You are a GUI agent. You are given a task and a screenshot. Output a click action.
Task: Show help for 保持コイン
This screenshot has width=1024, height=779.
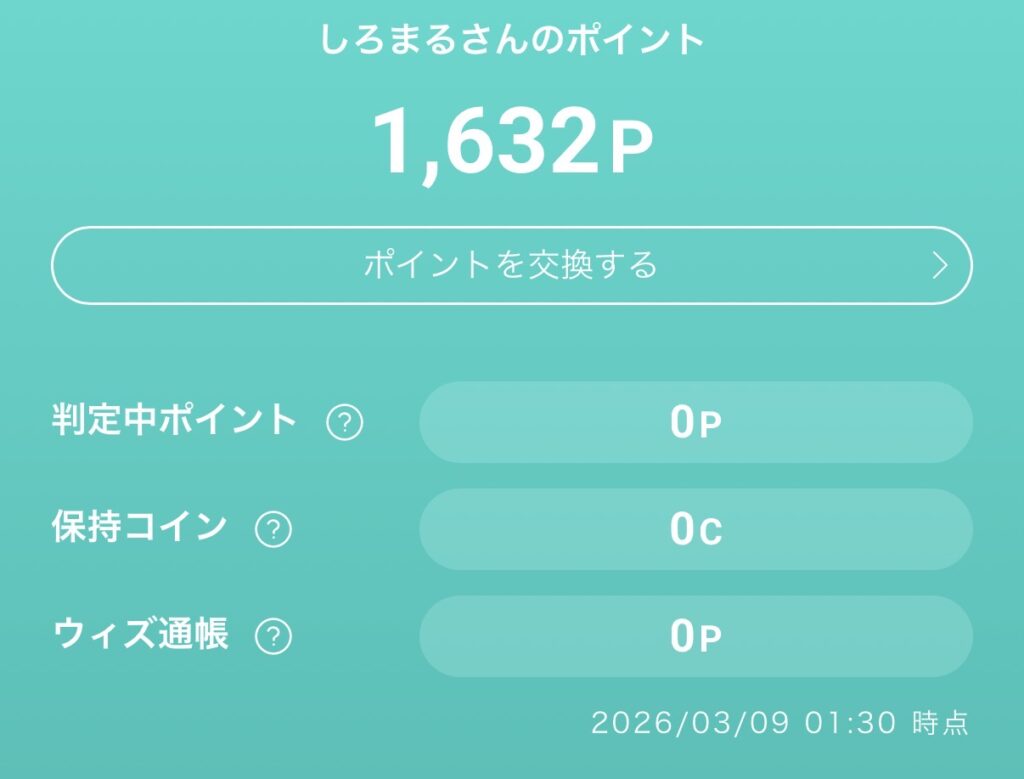[x=274, y=530]
